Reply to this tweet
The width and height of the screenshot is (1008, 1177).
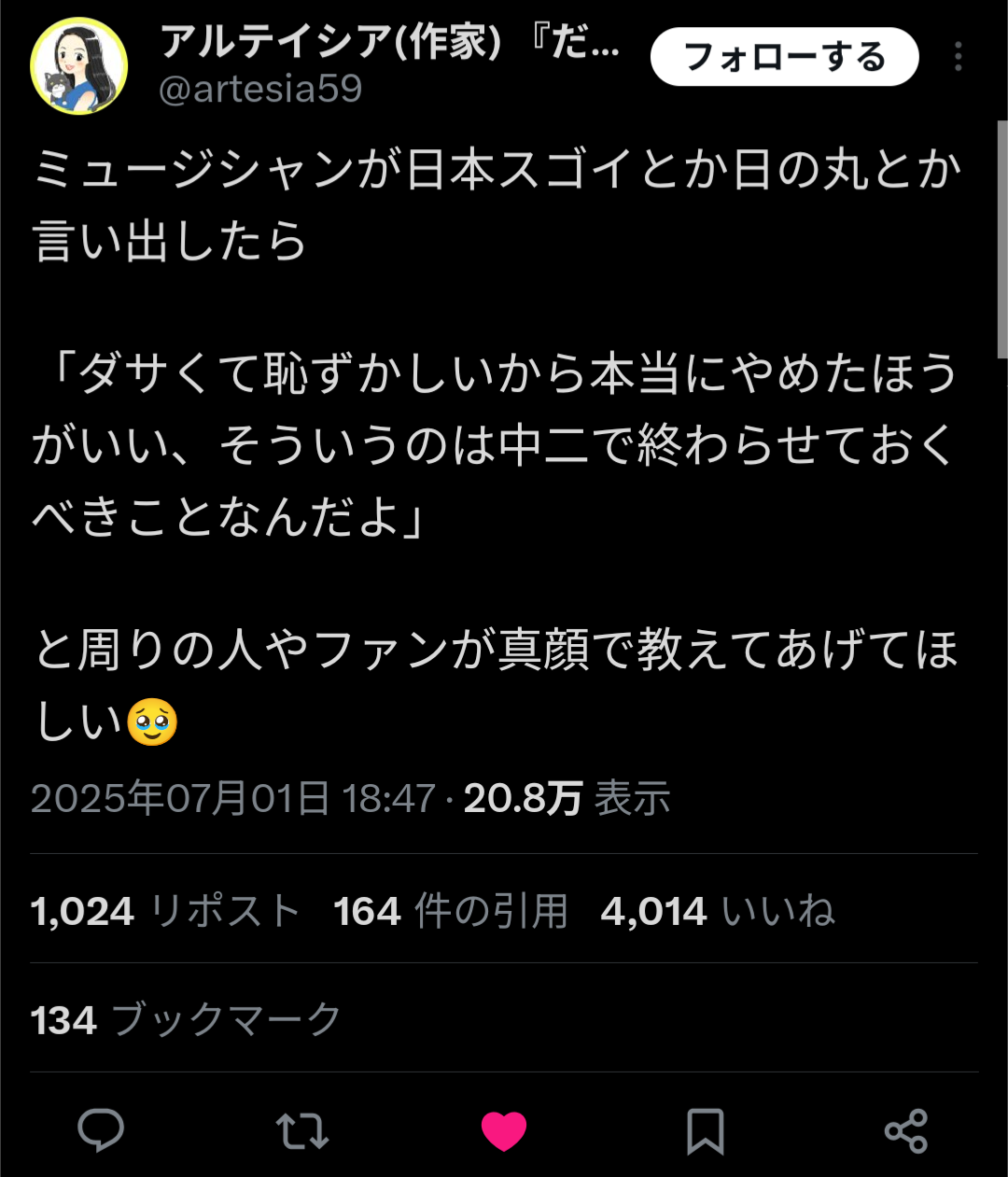101,1130
